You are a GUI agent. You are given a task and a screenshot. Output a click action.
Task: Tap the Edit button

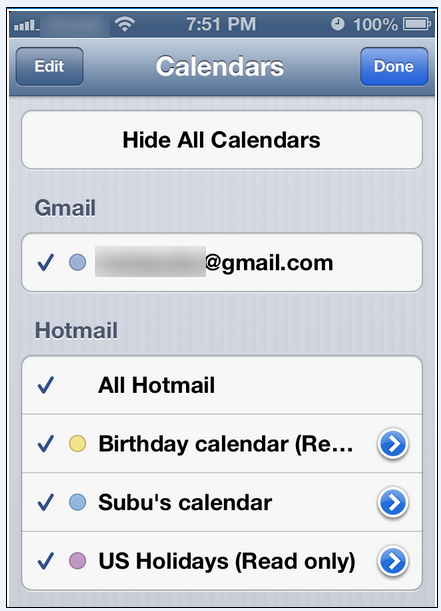tap(49, 66)
